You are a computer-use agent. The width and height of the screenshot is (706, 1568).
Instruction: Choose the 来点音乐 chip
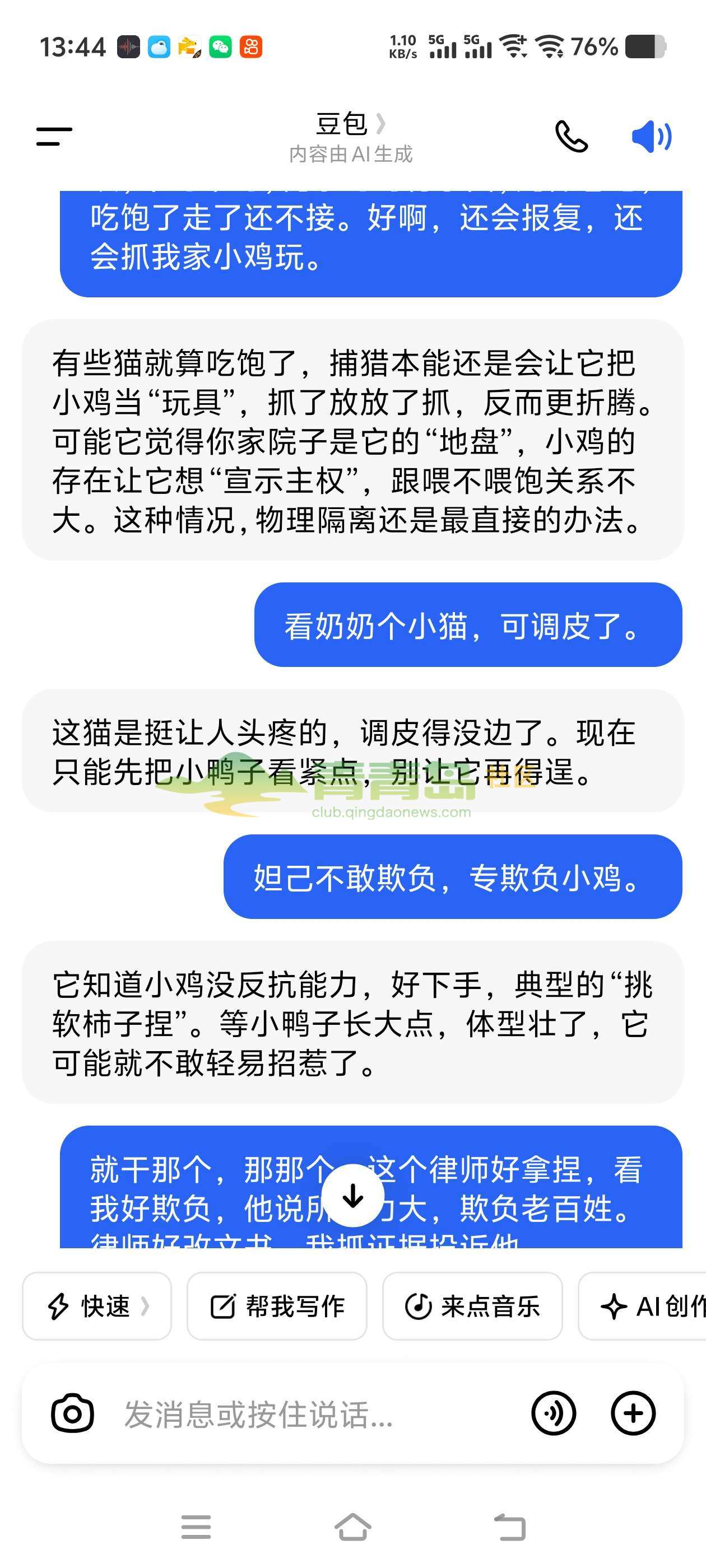click(472, 1306)
